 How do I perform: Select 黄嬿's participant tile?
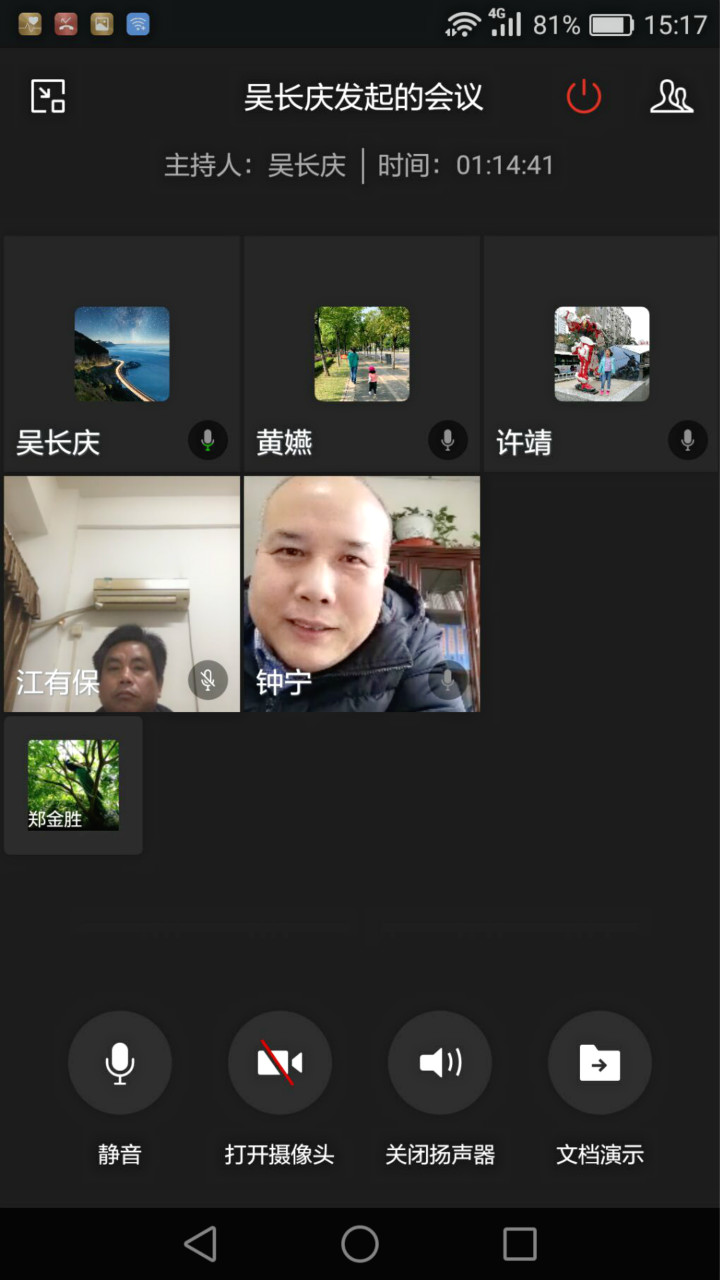(362, 353)
